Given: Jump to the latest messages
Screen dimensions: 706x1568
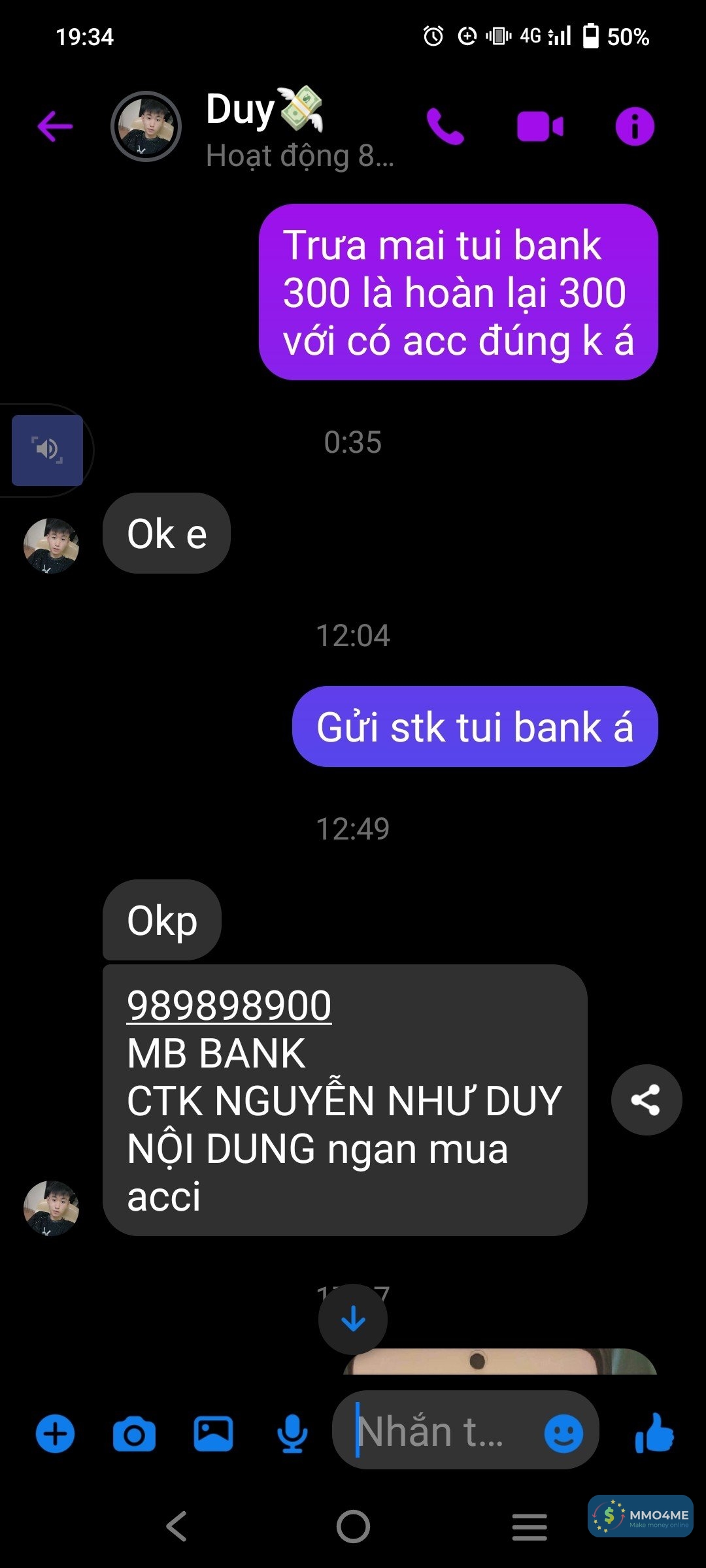Looking at the screenshot, I should pos(353,1319).
